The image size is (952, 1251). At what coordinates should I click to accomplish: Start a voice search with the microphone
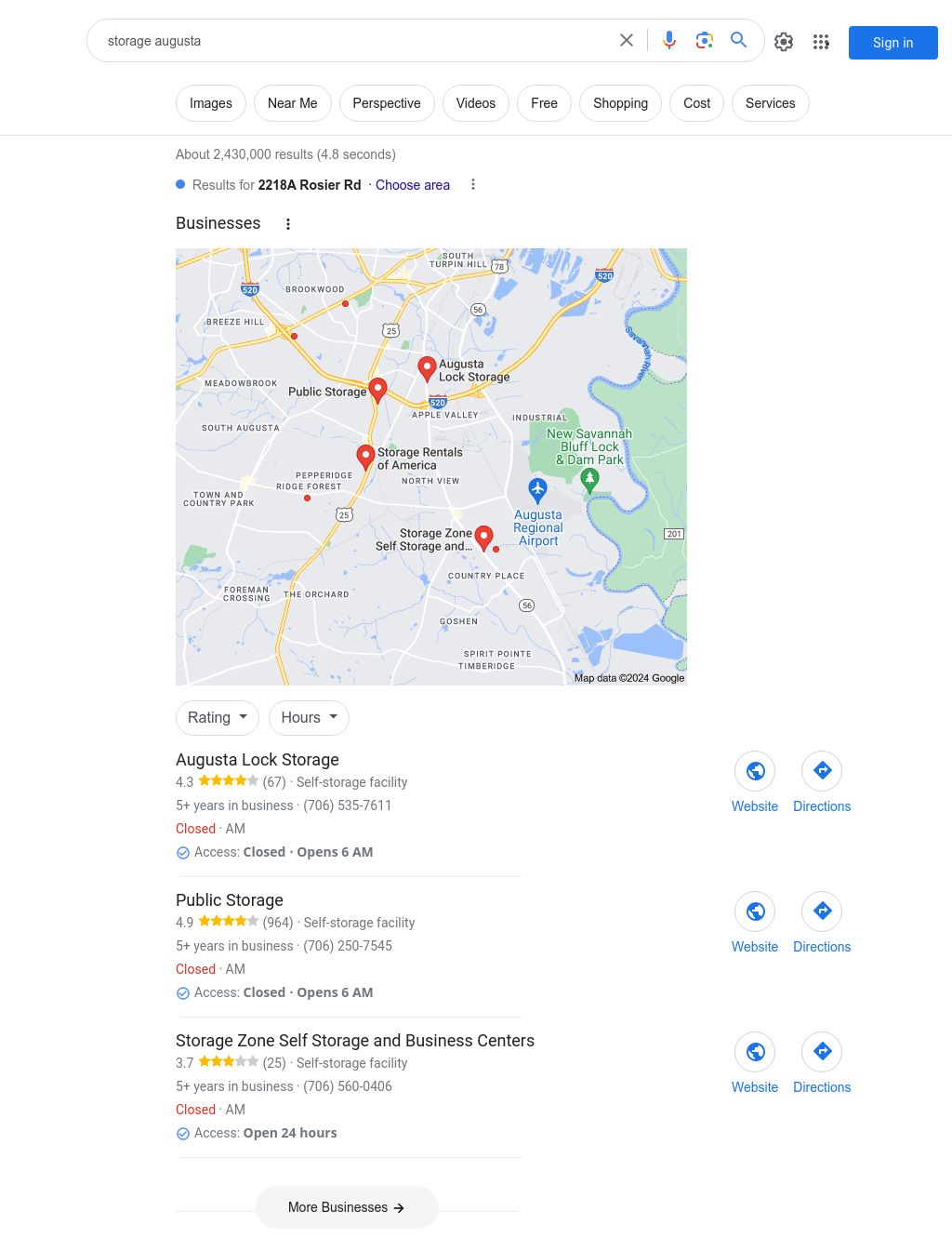click(669, 40)
